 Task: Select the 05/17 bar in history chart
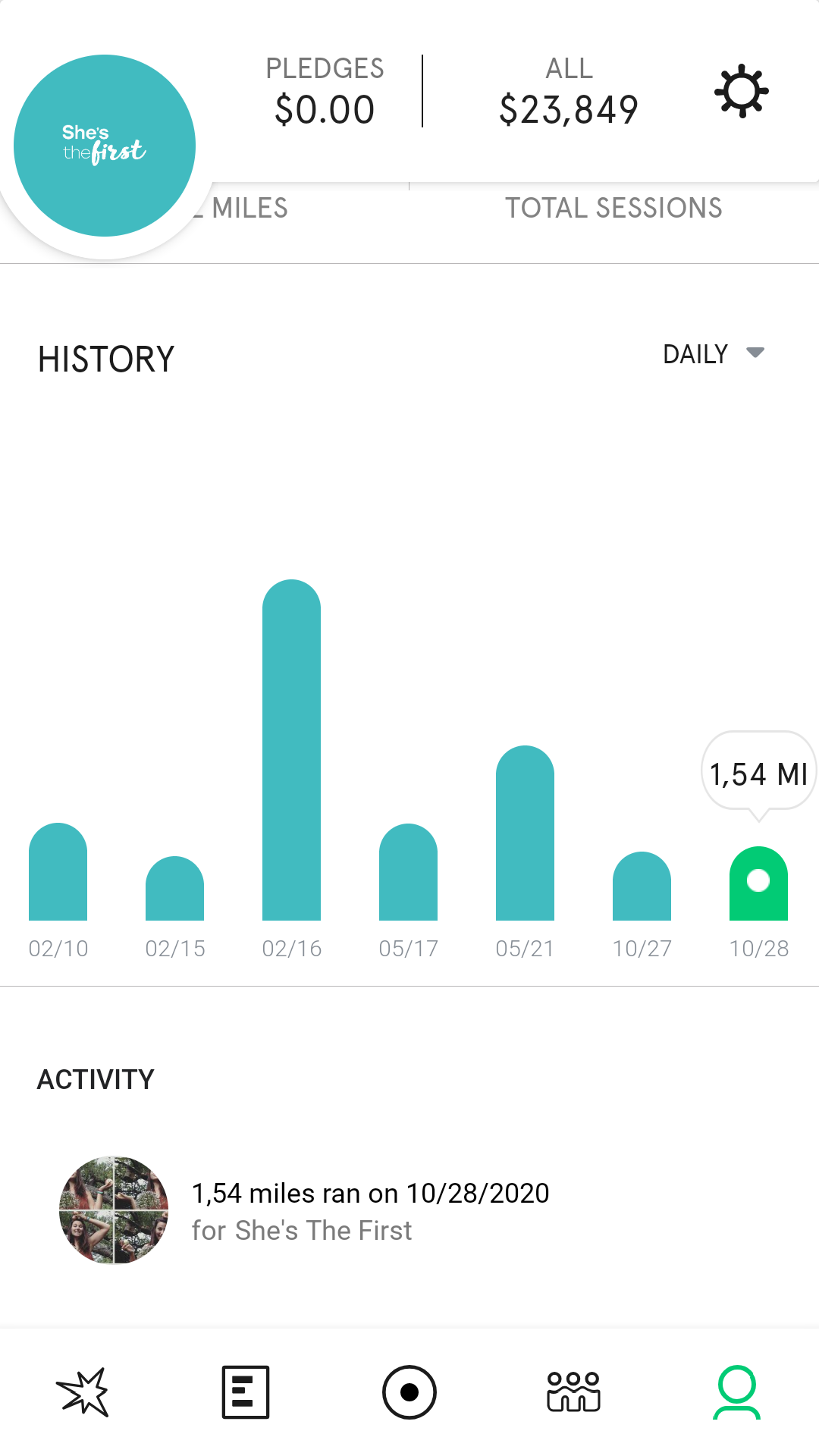tap(408, 872)
